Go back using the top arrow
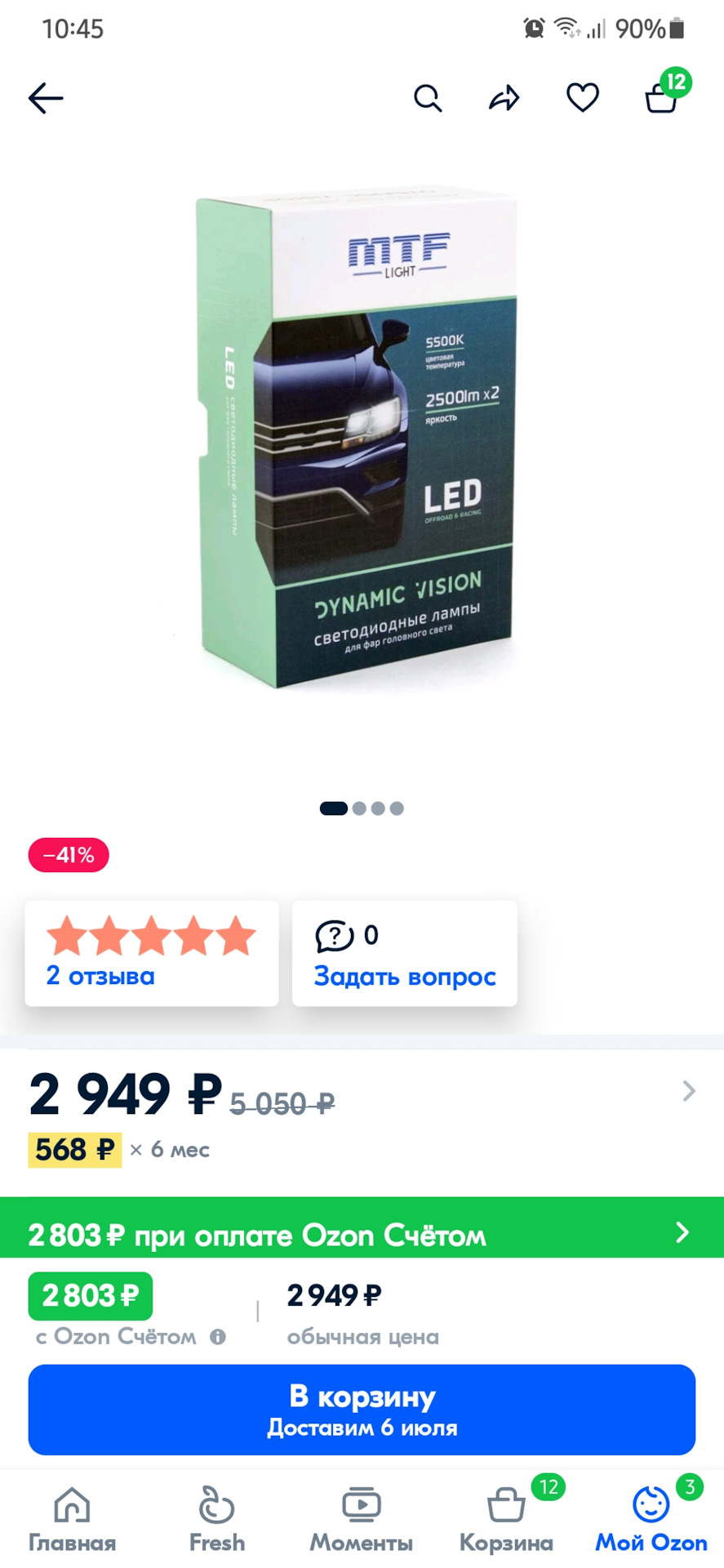 click(46, 98)
